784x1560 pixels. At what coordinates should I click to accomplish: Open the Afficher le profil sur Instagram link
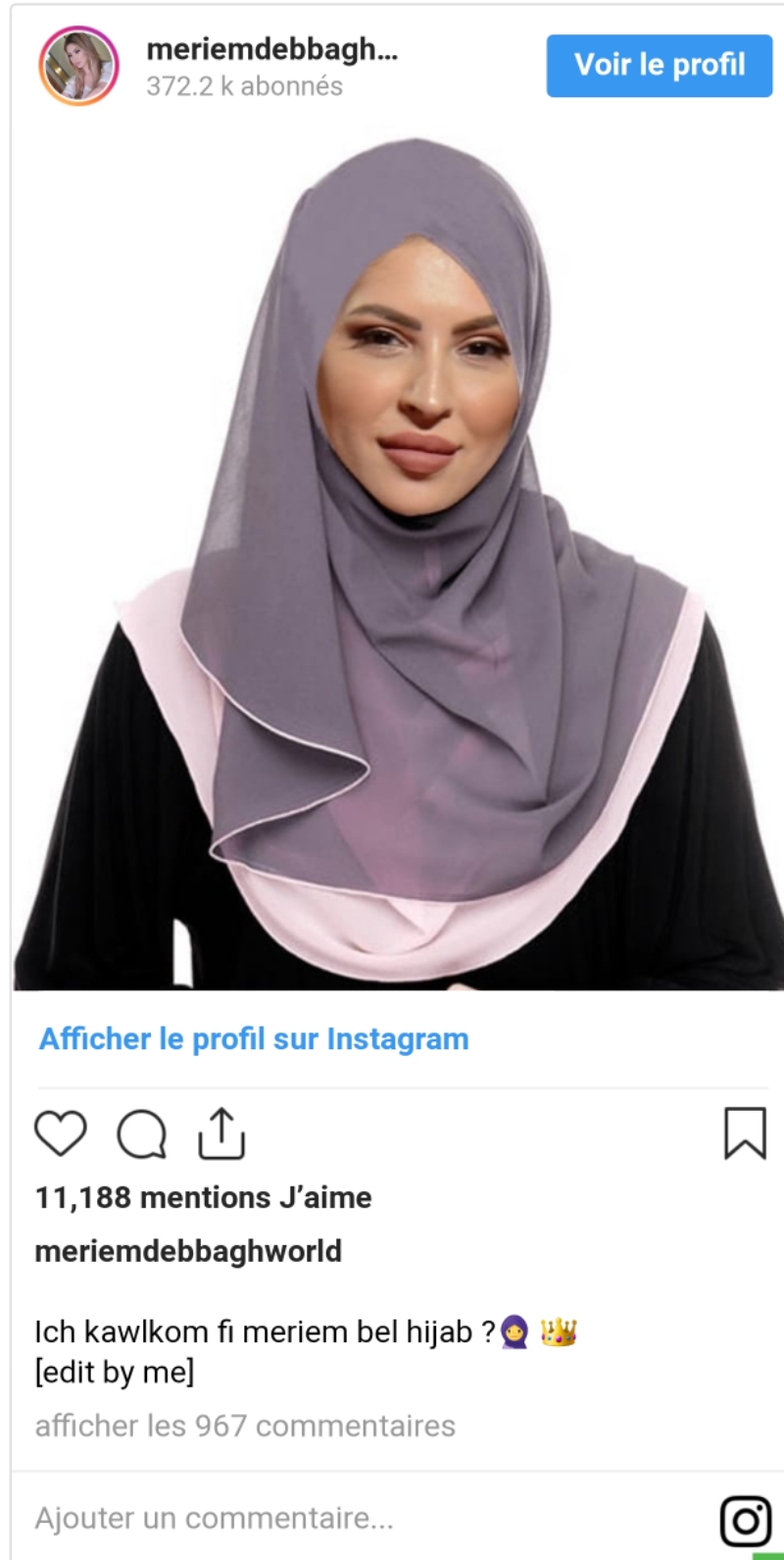254,1039
